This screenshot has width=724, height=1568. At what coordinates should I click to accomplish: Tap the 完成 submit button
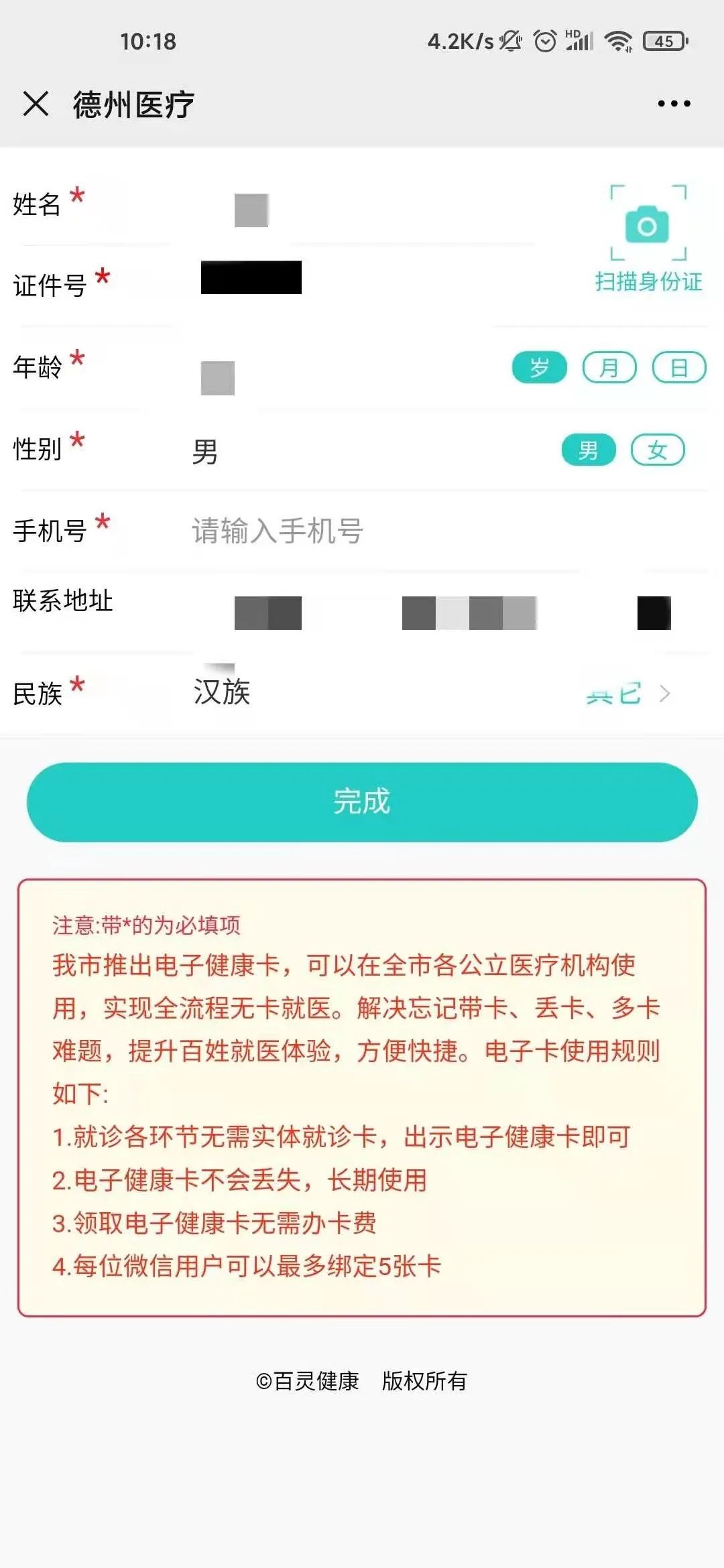tap(362, 802)
